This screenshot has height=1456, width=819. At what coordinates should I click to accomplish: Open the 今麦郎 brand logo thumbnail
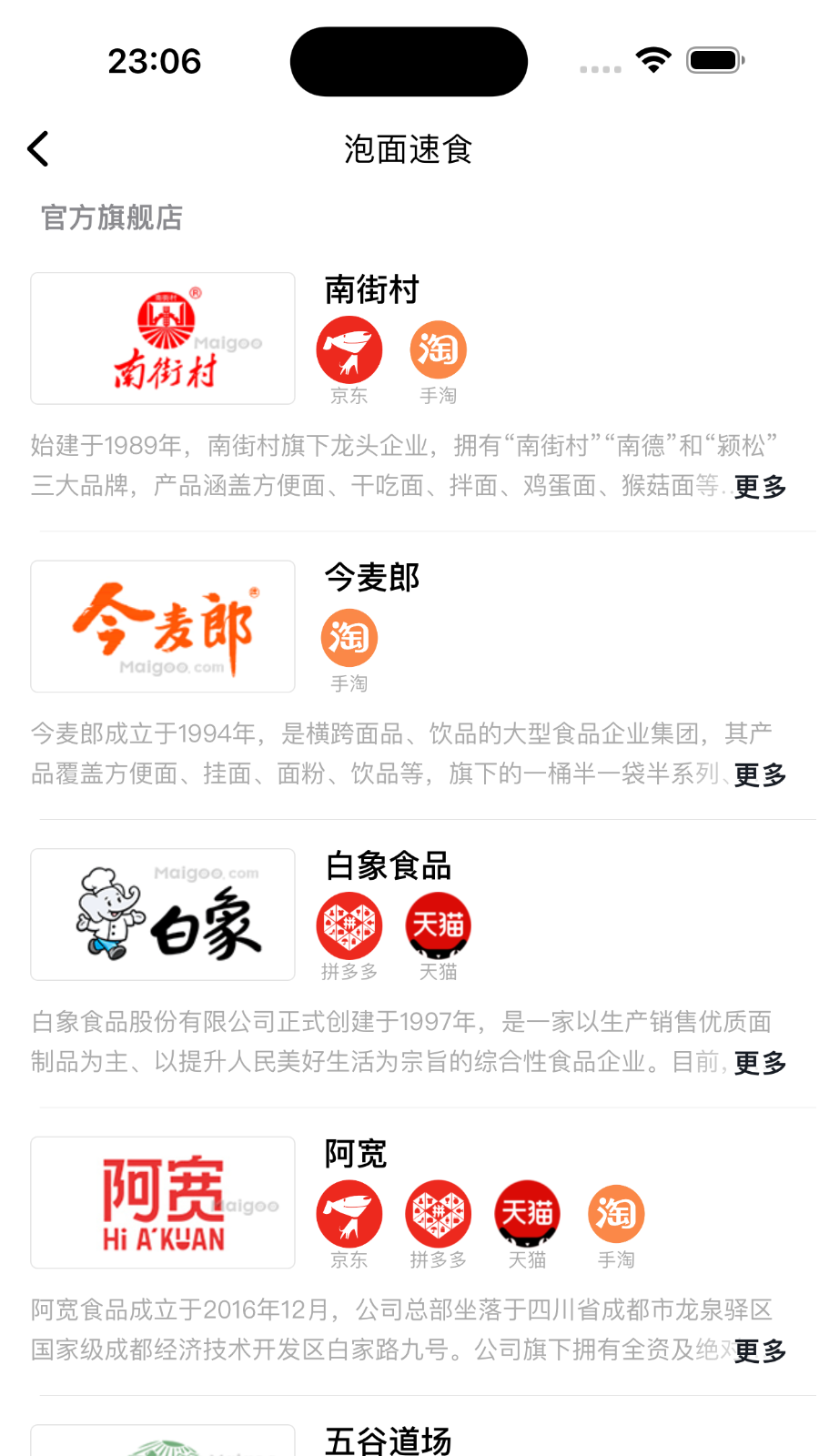pos(163,626)
